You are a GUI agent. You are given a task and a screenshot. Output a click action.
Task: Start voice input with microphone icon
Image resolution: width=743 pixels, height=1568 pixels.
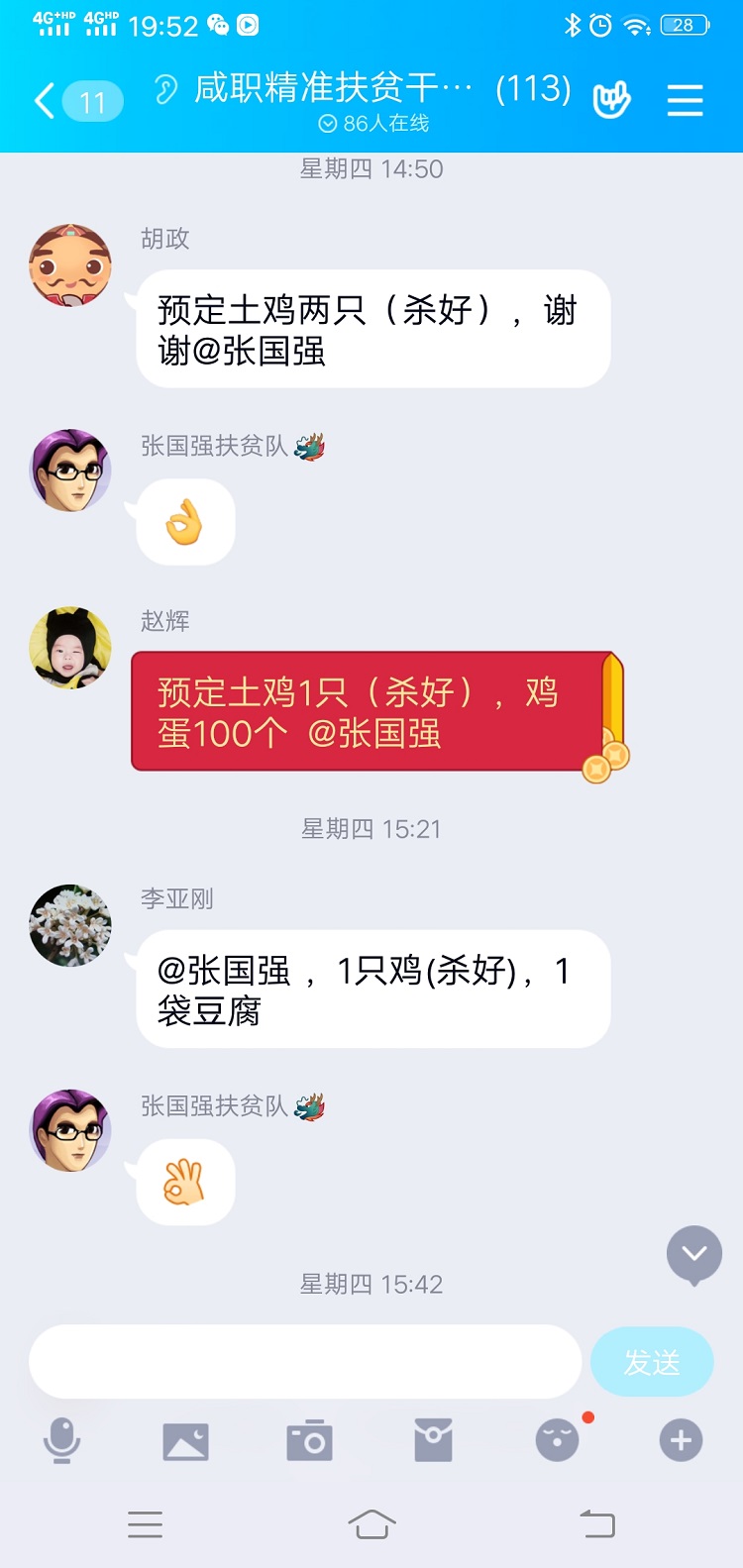click(61, 1440)
